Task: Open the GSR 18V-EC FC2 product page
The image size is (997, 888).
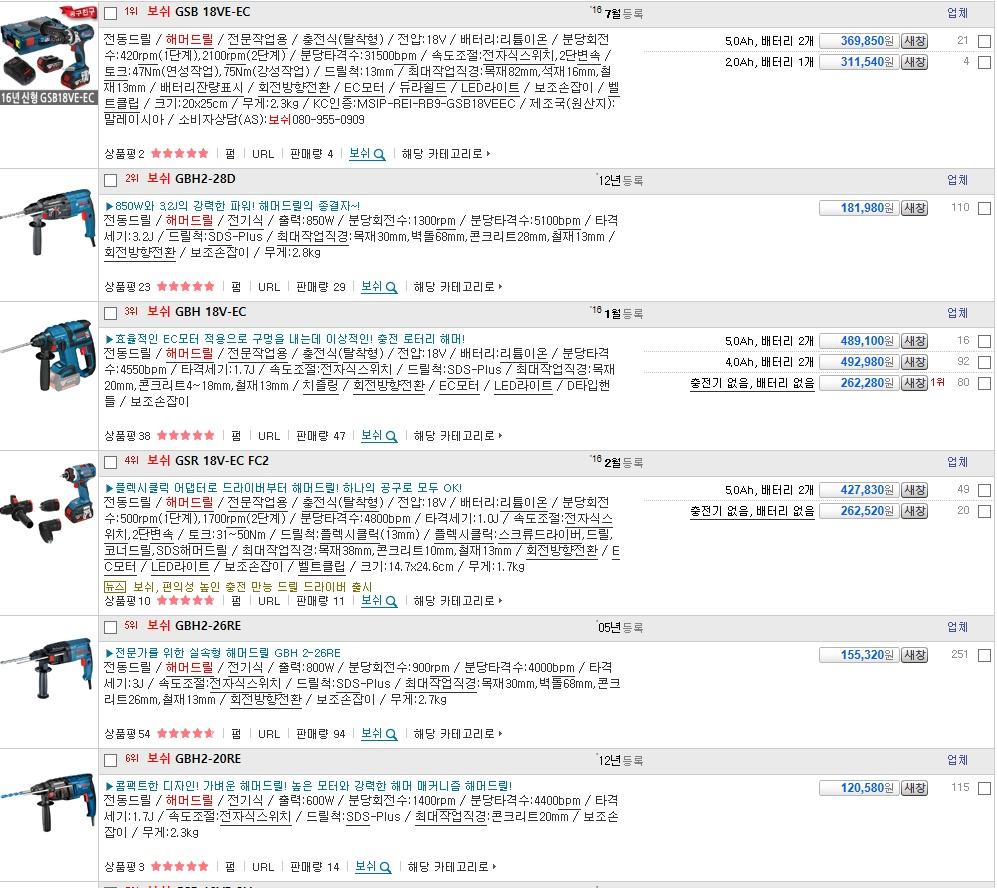Action: 208,461
